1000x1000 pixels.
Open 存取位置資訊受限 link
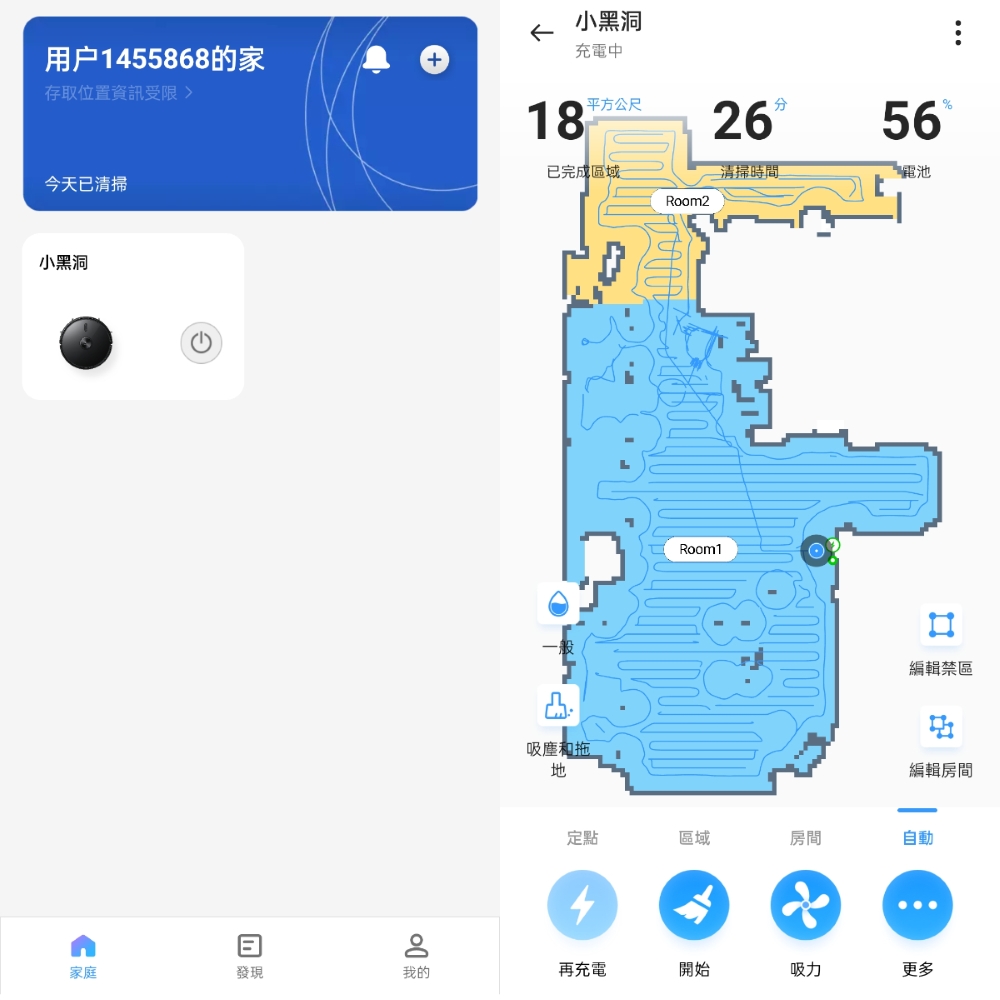click(118, 93)
